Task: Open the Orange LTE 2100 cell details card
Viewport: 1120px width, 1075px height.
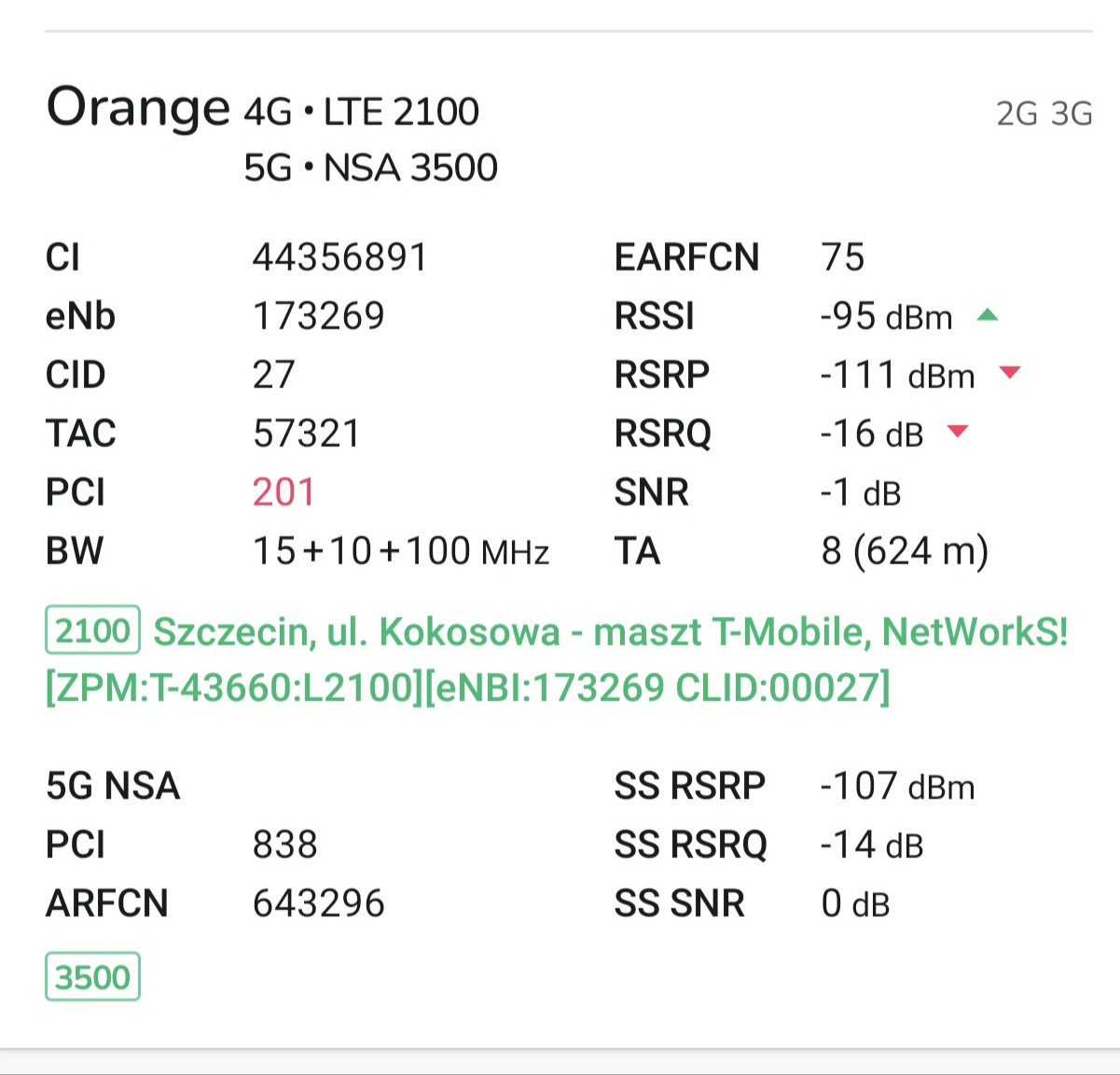Action: pyautogui.click(x=362, y=111)
